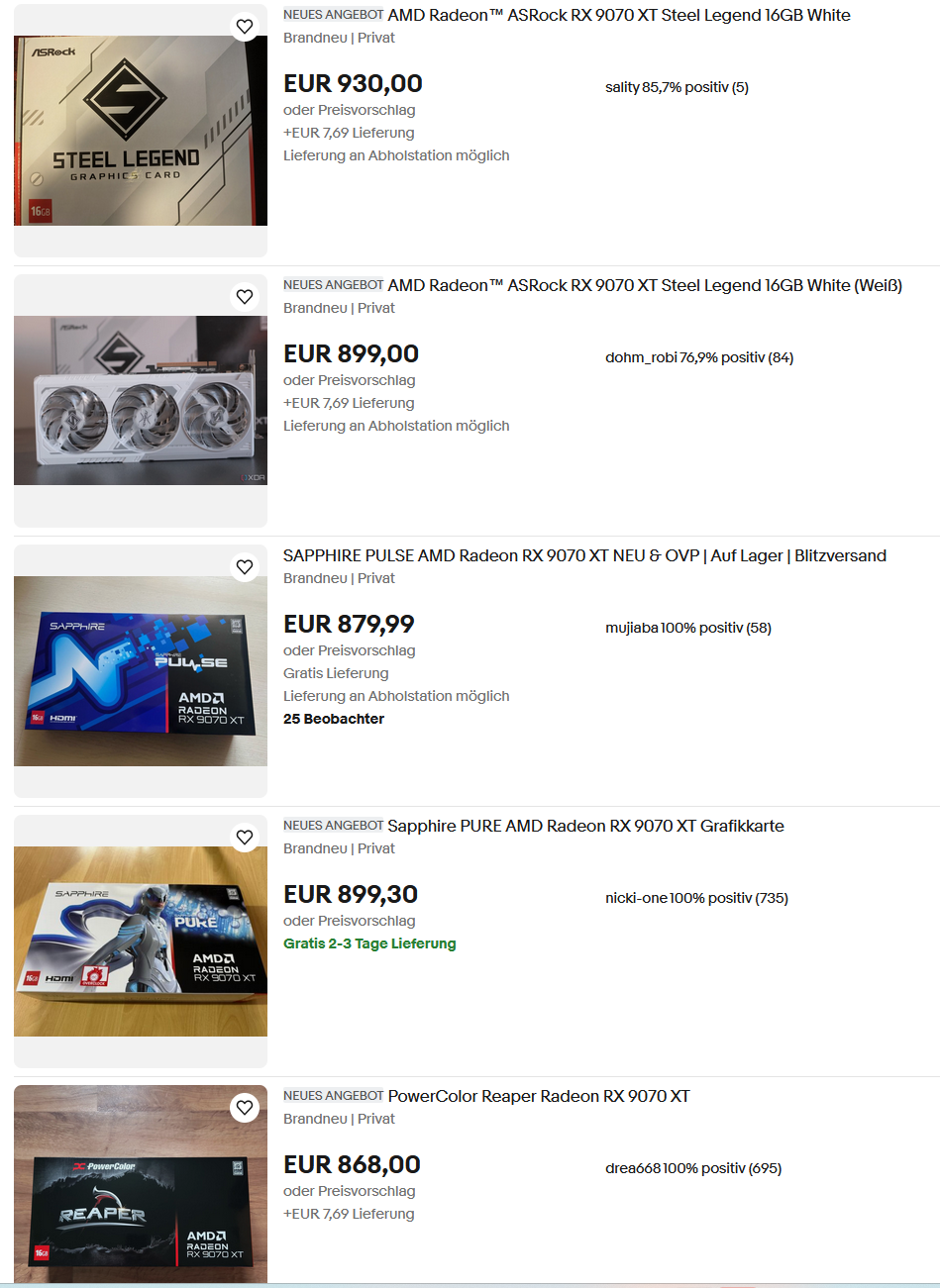Viewport: 940px width, 1288px height.
Task: Open PowerColor Reaper Radeon RX 9070 XT title
Action: [x=538, y=1096]
